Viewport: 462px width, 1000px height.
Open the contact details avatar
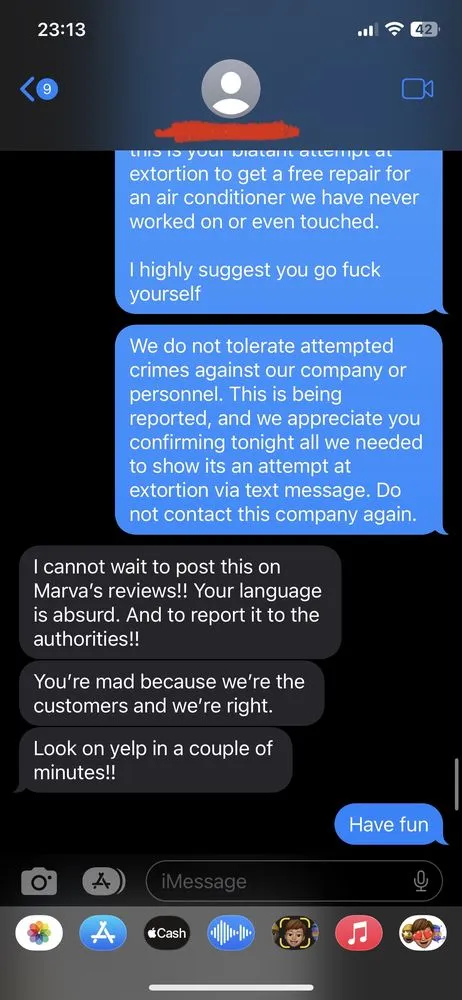point(230,89)
